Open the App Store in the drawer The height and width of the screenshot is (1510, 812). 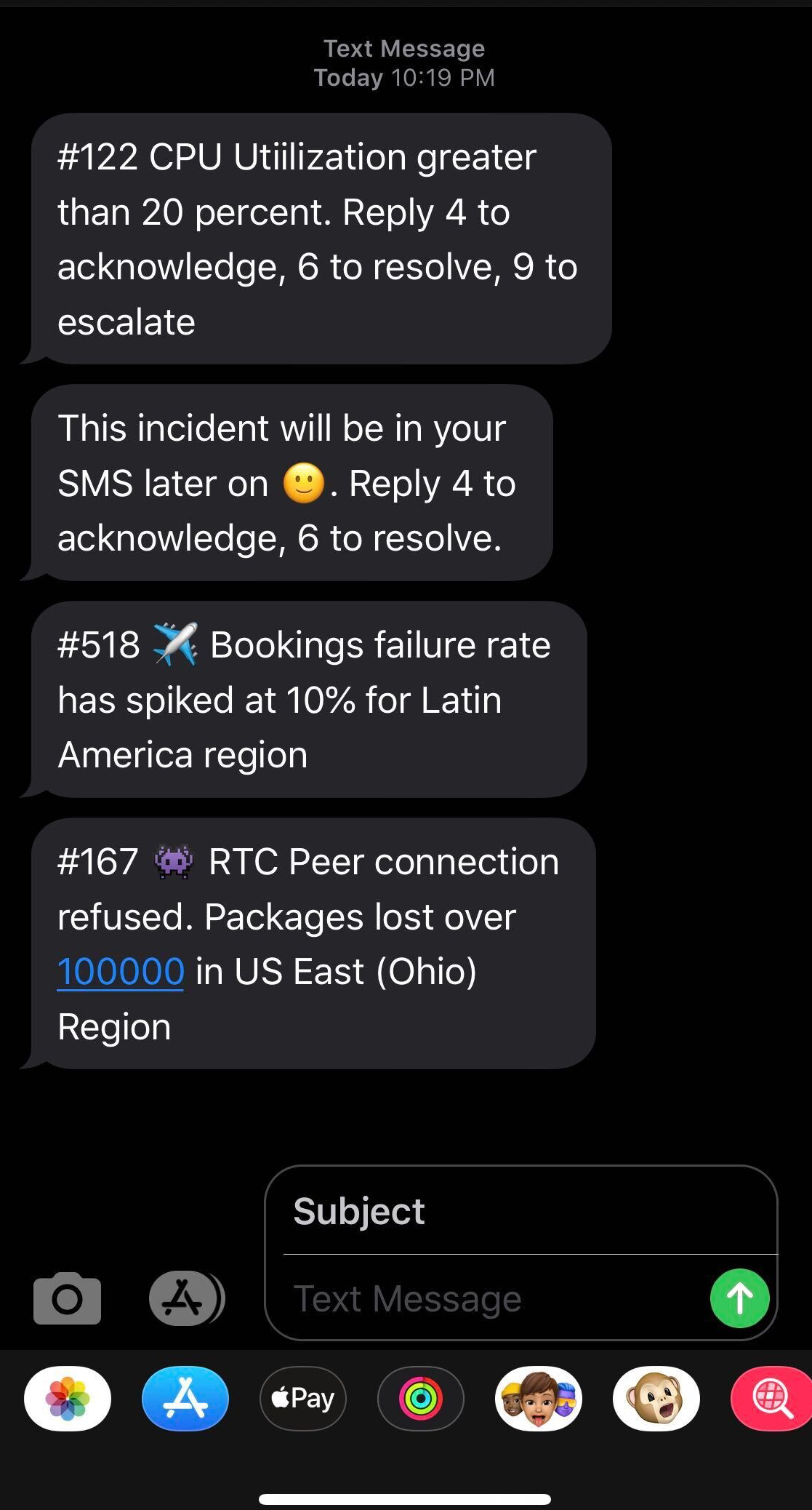click(x=185, y=1399)
